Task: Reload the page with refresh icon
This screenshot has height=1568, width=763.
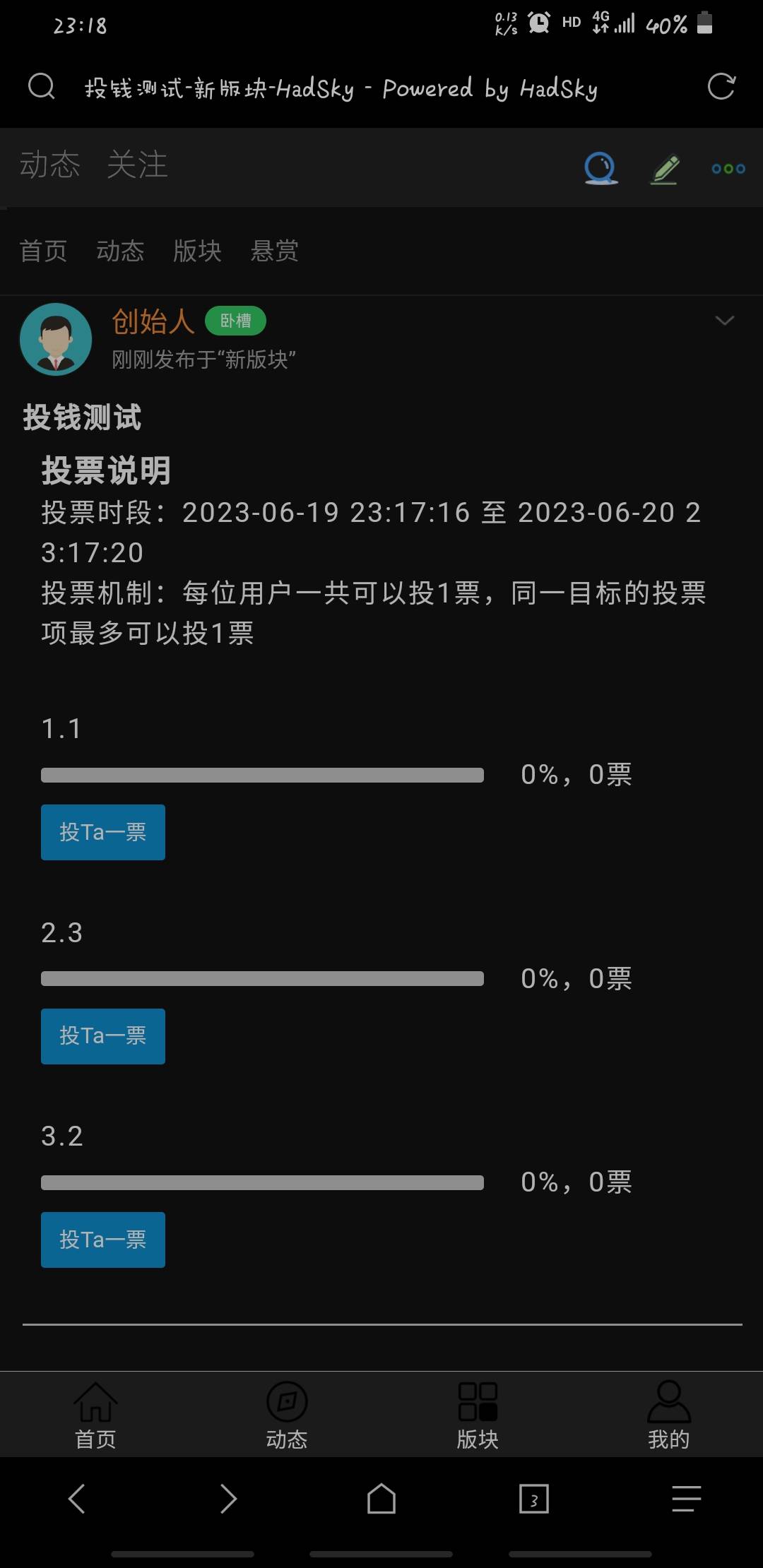Action: tap(721, 87)
